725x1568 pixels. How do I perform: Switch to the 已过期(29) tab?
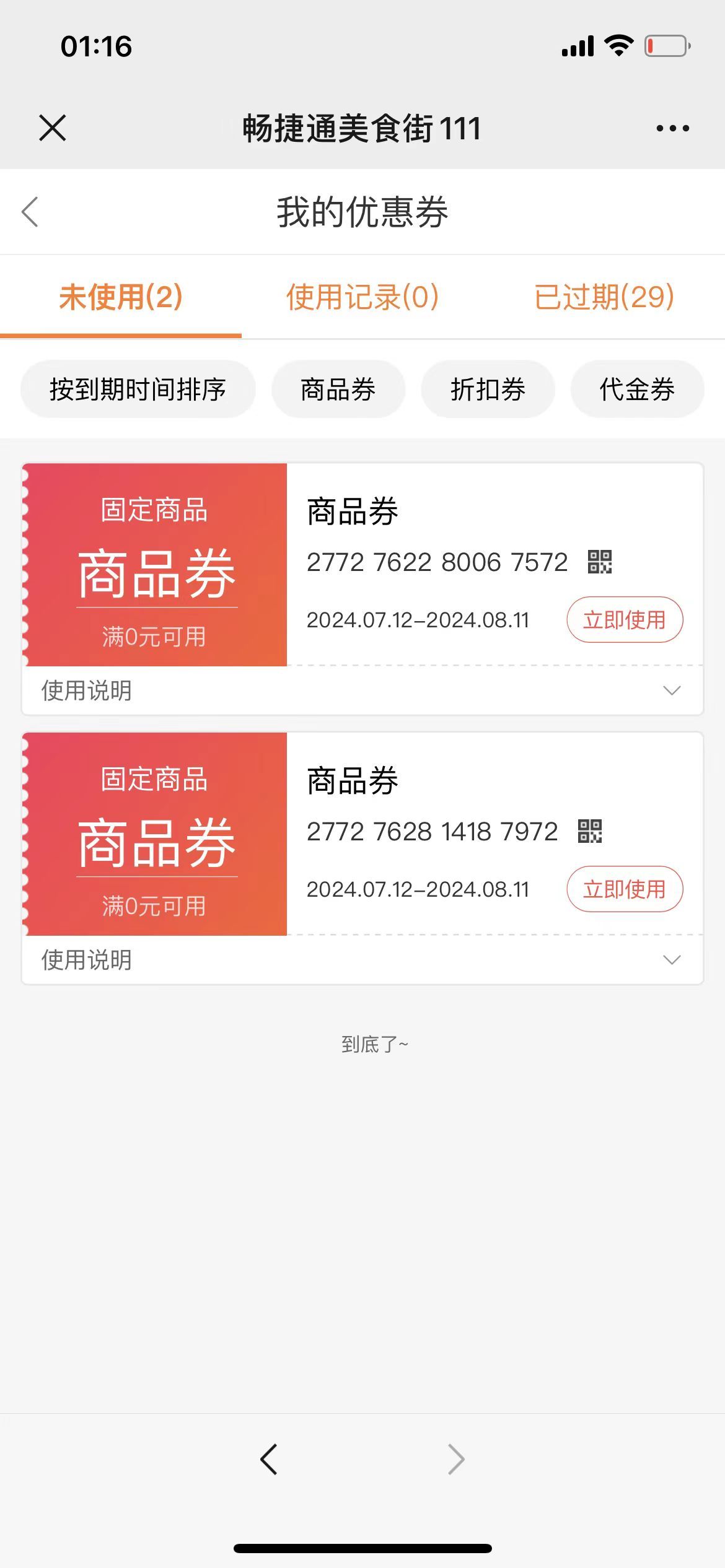[x=604, y=297]
